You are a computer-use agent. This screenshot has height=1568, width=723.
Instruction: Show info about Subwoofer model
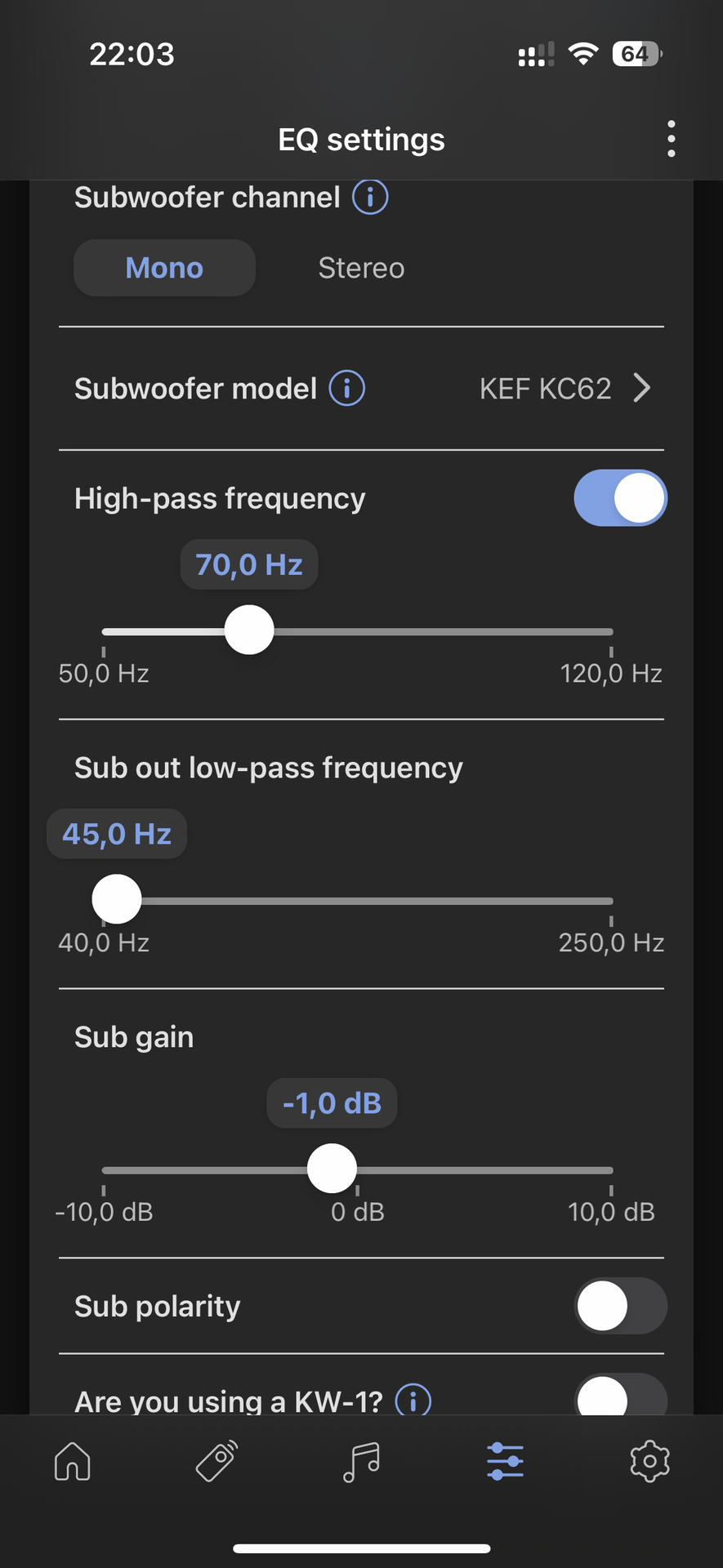(347, 388)
